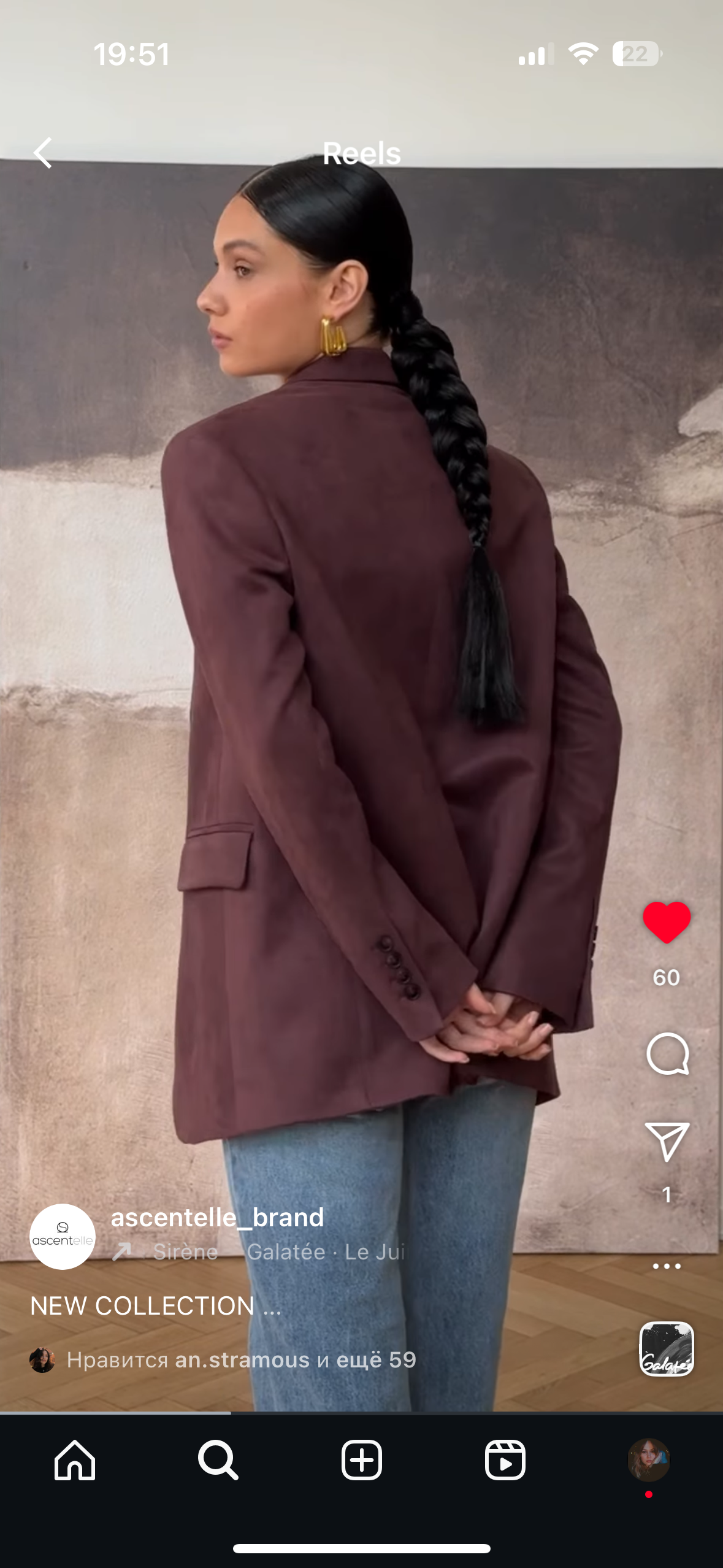Viewport: 723px width, 1568px height.
Task: Tap the ascentelle profile picture
Action: click(x=63, y=1236)
